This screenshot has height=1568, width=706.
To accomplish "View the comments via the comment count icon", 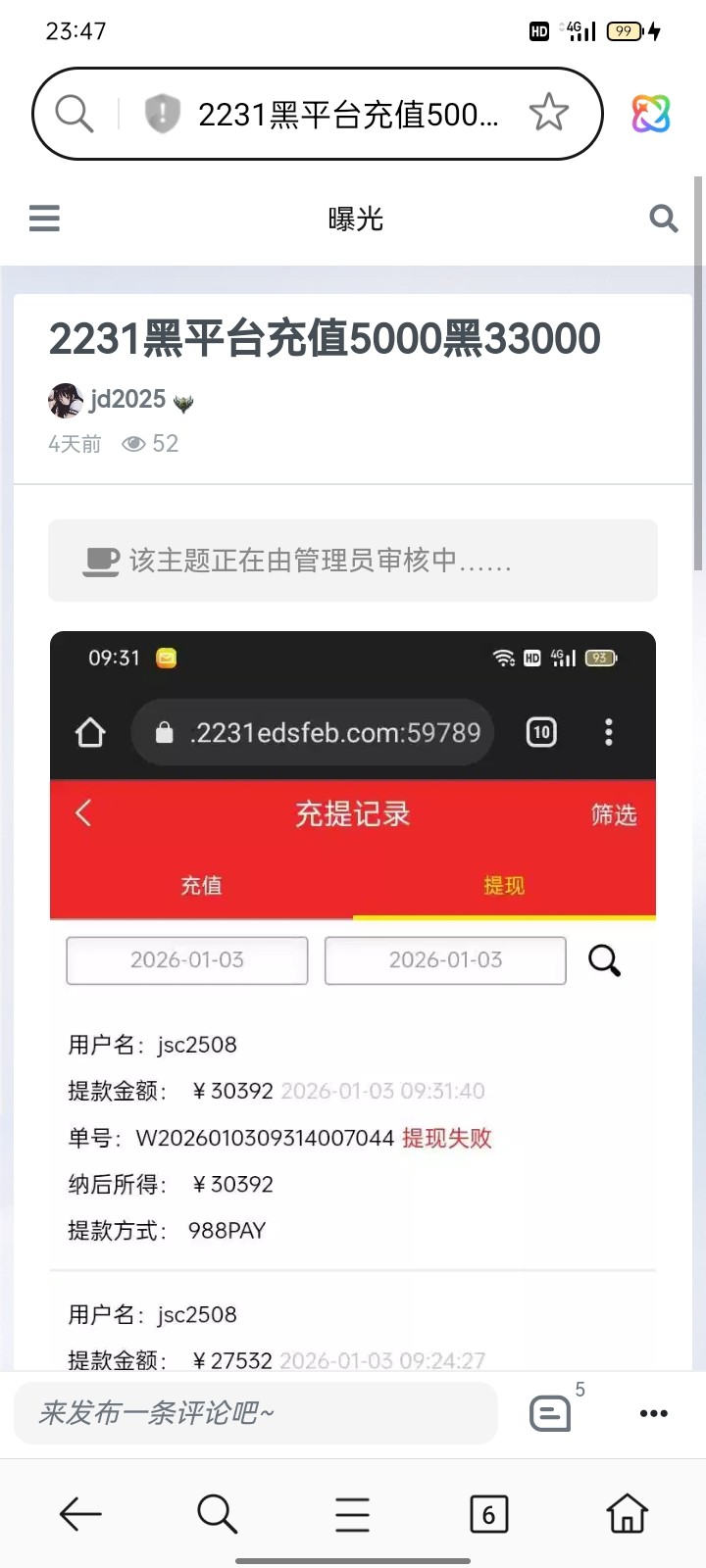I will tap(550, 1412).
